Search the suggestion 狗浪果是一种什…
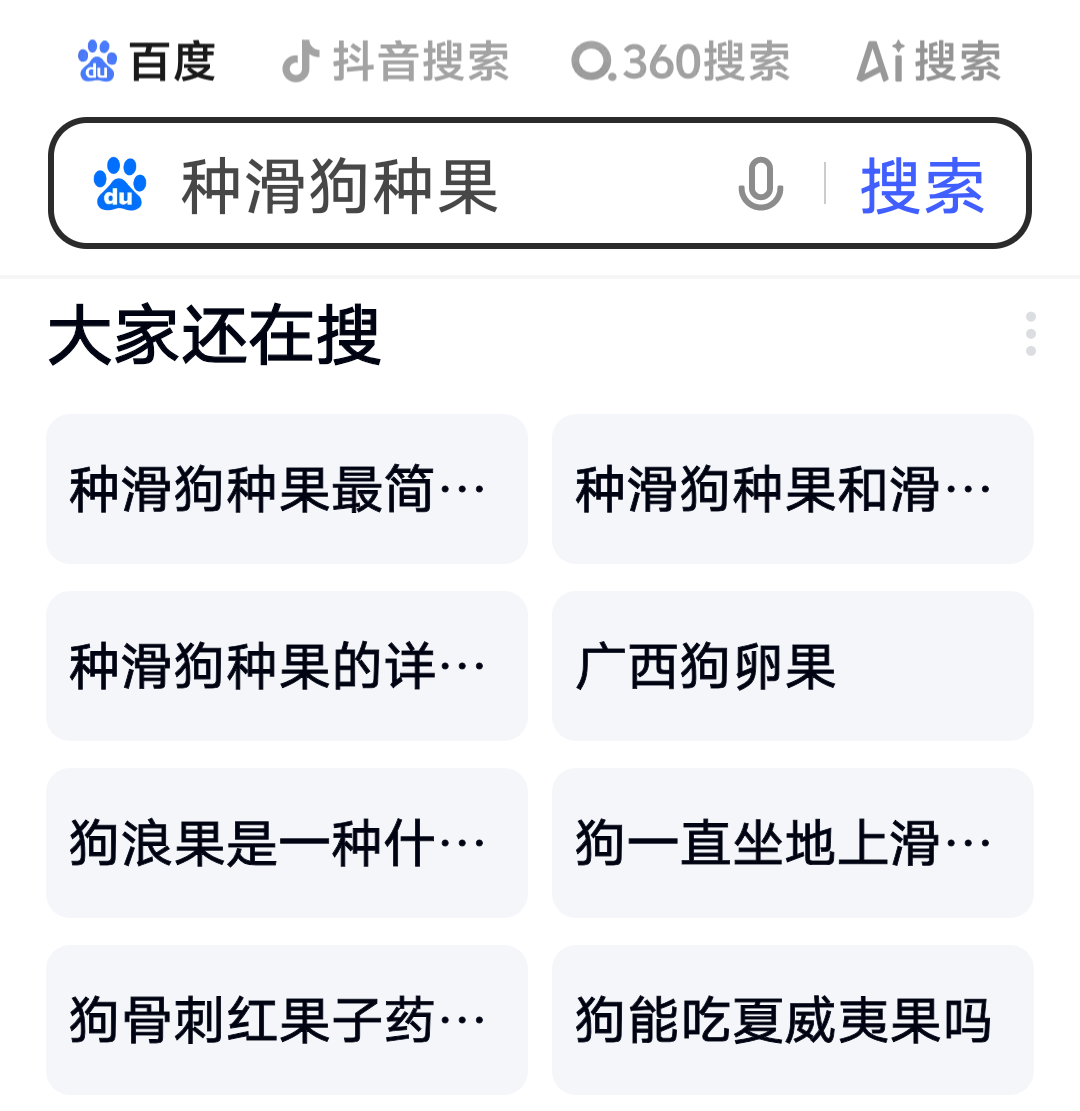This screenshot has width=1080, height=1111. pos(287,843)
